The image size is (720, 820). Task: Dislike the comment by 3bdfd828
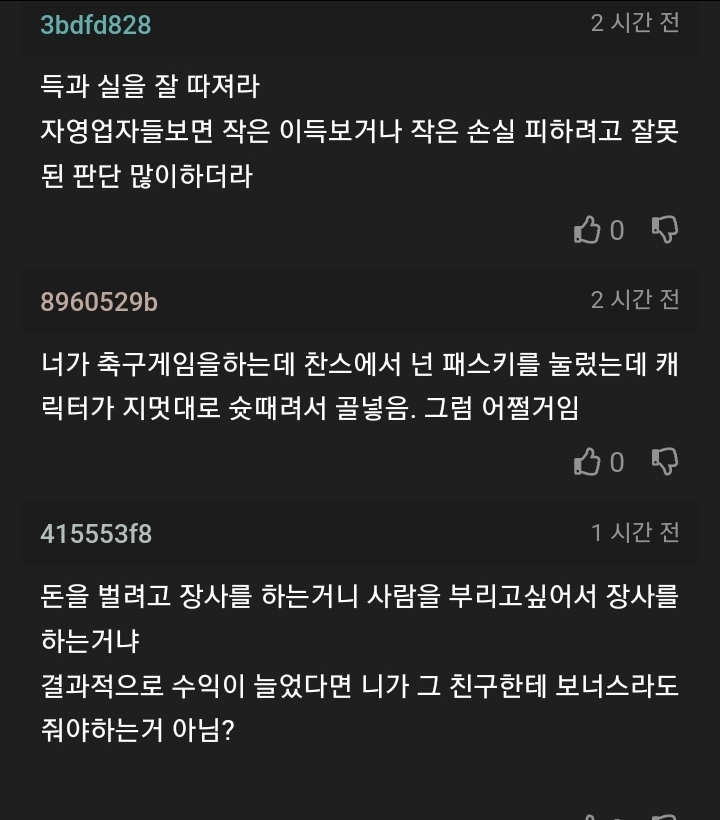[665, 230]
